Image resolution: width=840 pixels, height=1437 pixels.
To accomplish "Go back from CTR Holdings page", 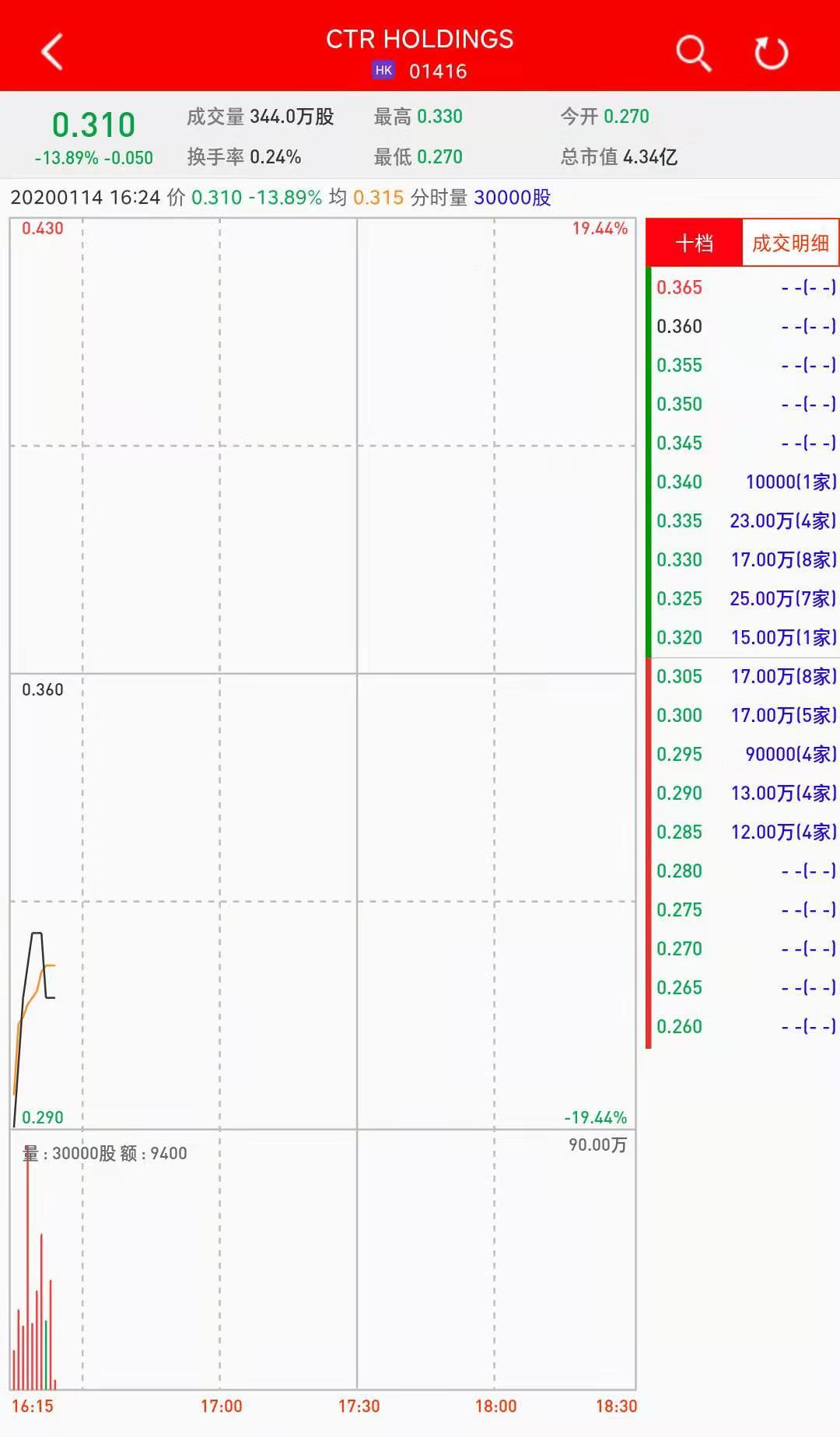I will [x=52, y=52].
